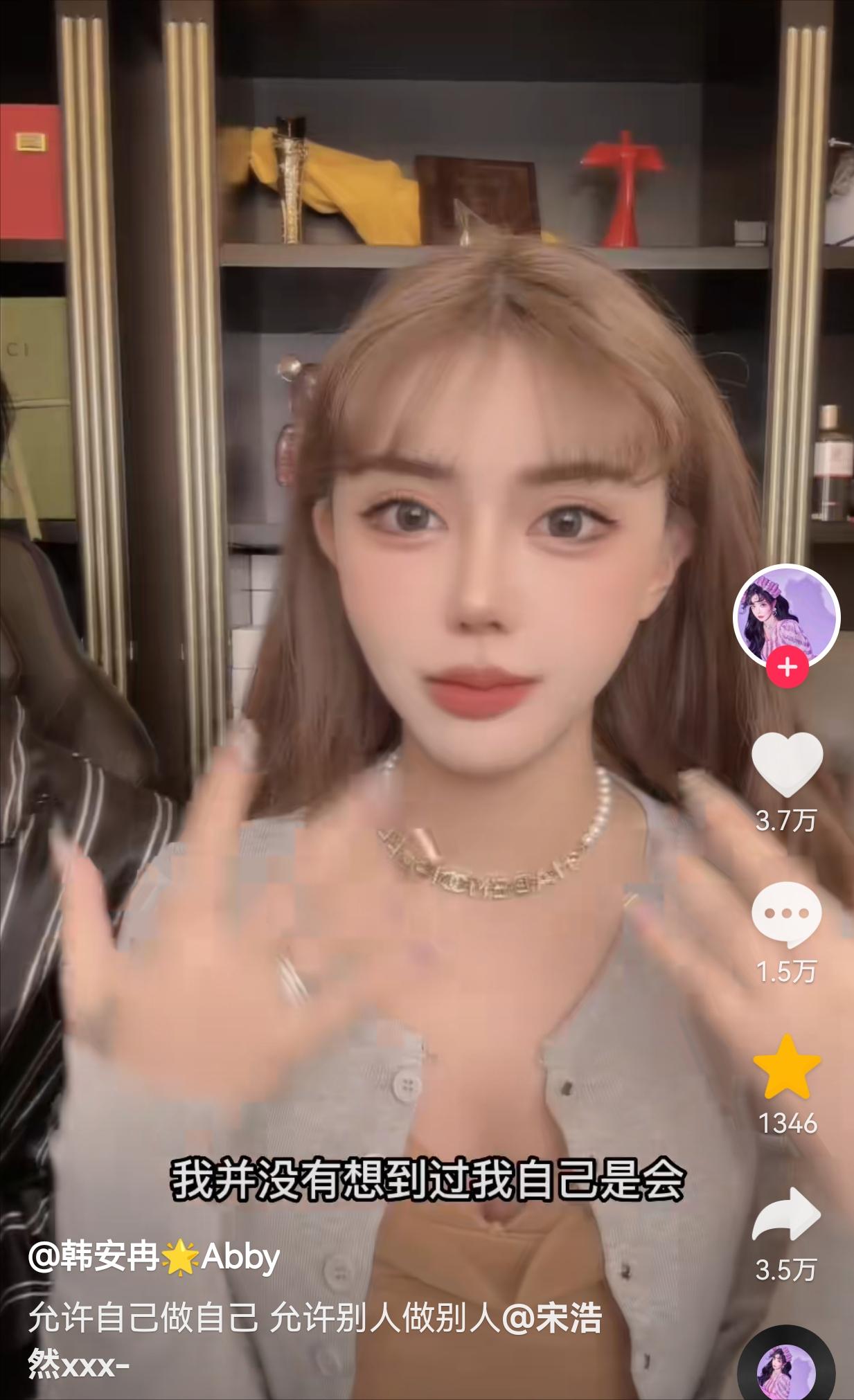Like this video with the heart
The height and width of the screenshot is (1400, 854).
coord(787,765)
